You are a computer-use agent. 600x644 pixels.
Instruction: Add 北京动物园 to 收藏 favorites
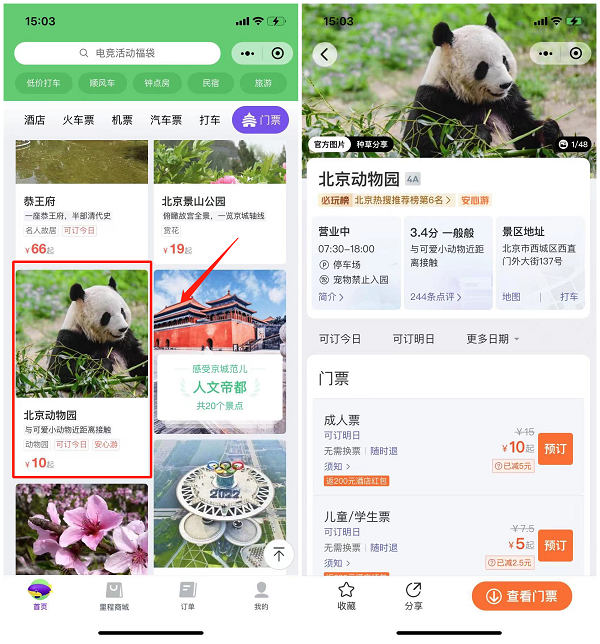(346, 596)
